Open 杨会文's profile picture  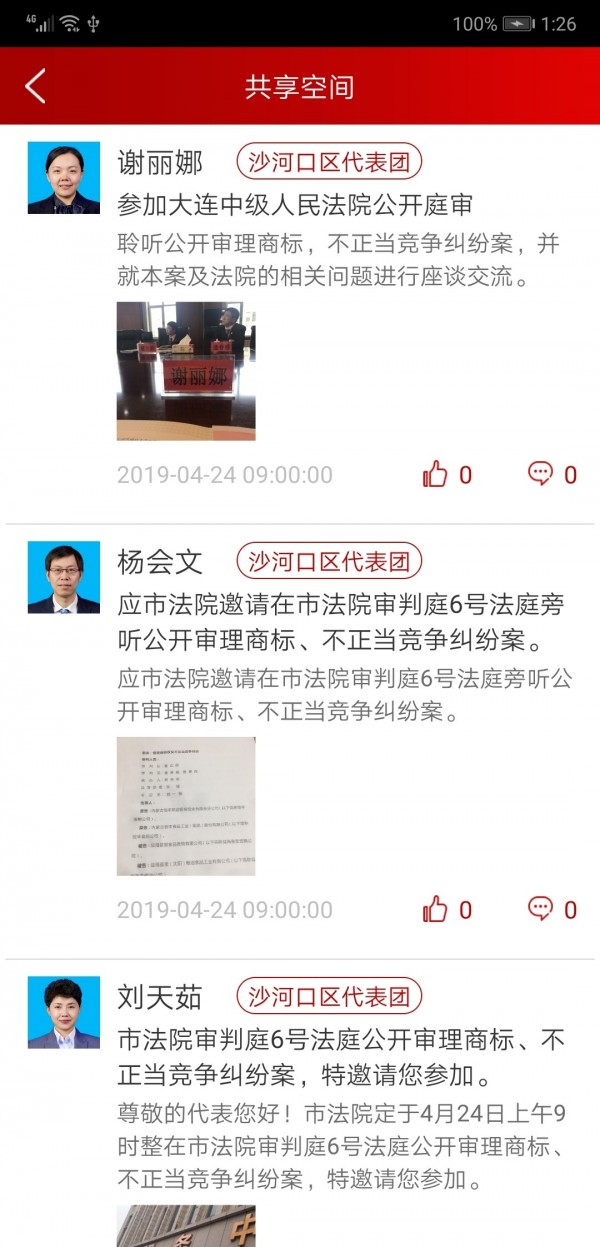pyautogui.click(x=64, y=578)
